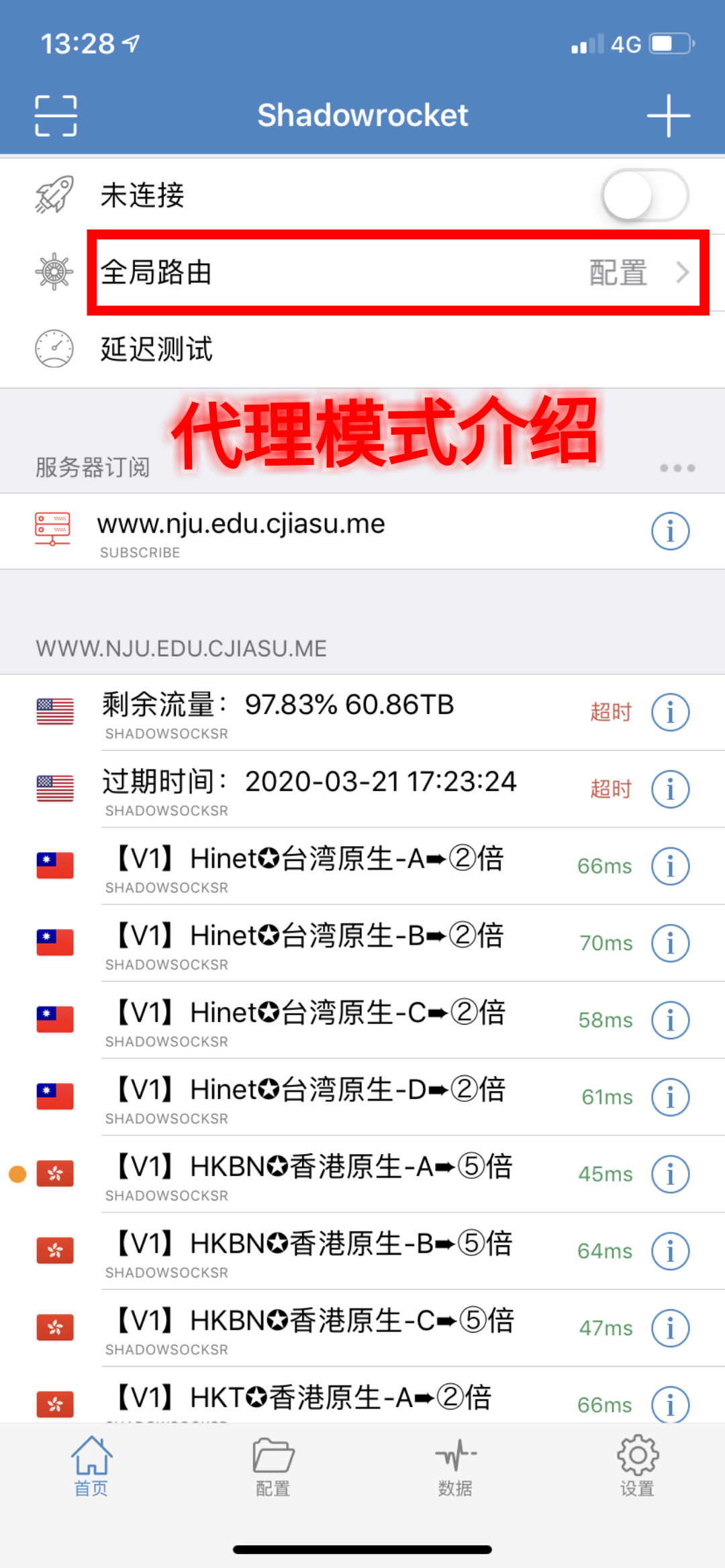View info for Hinet台湾原生-B server
This screenshot has width=725, height=1568.
click(x=670, y=943)
